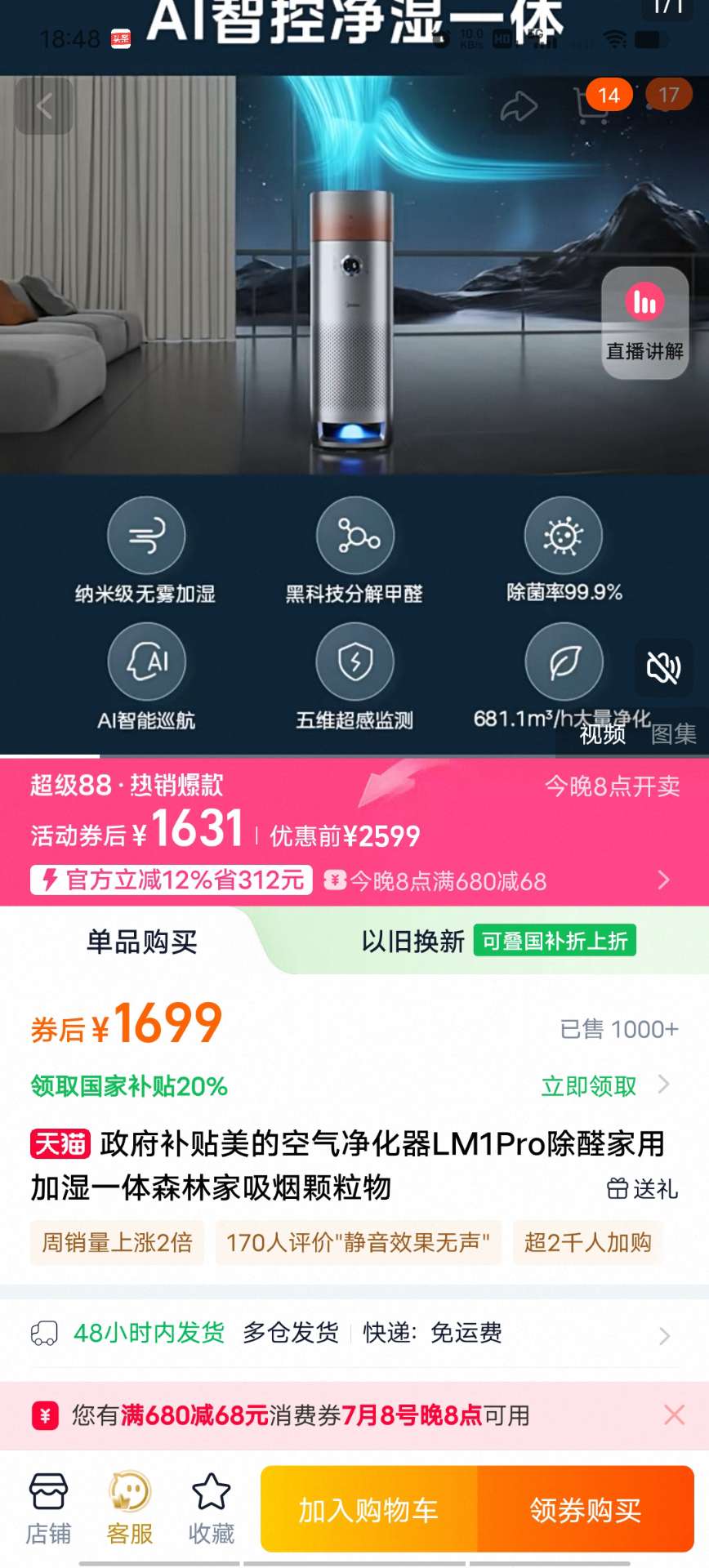Switch to the 图集 gallery tab

click(673, 733)
